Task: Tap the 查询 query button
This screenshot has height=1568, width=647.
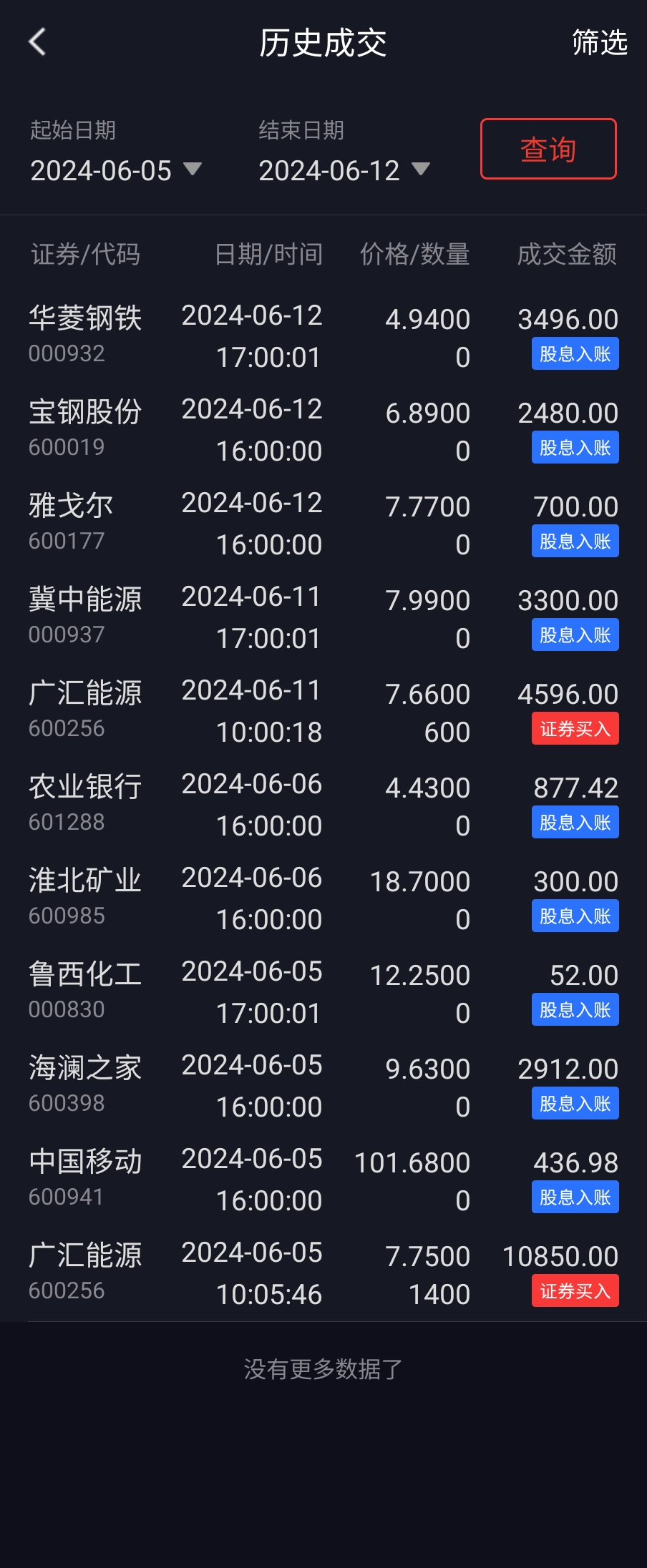Action: click(548, 149)
